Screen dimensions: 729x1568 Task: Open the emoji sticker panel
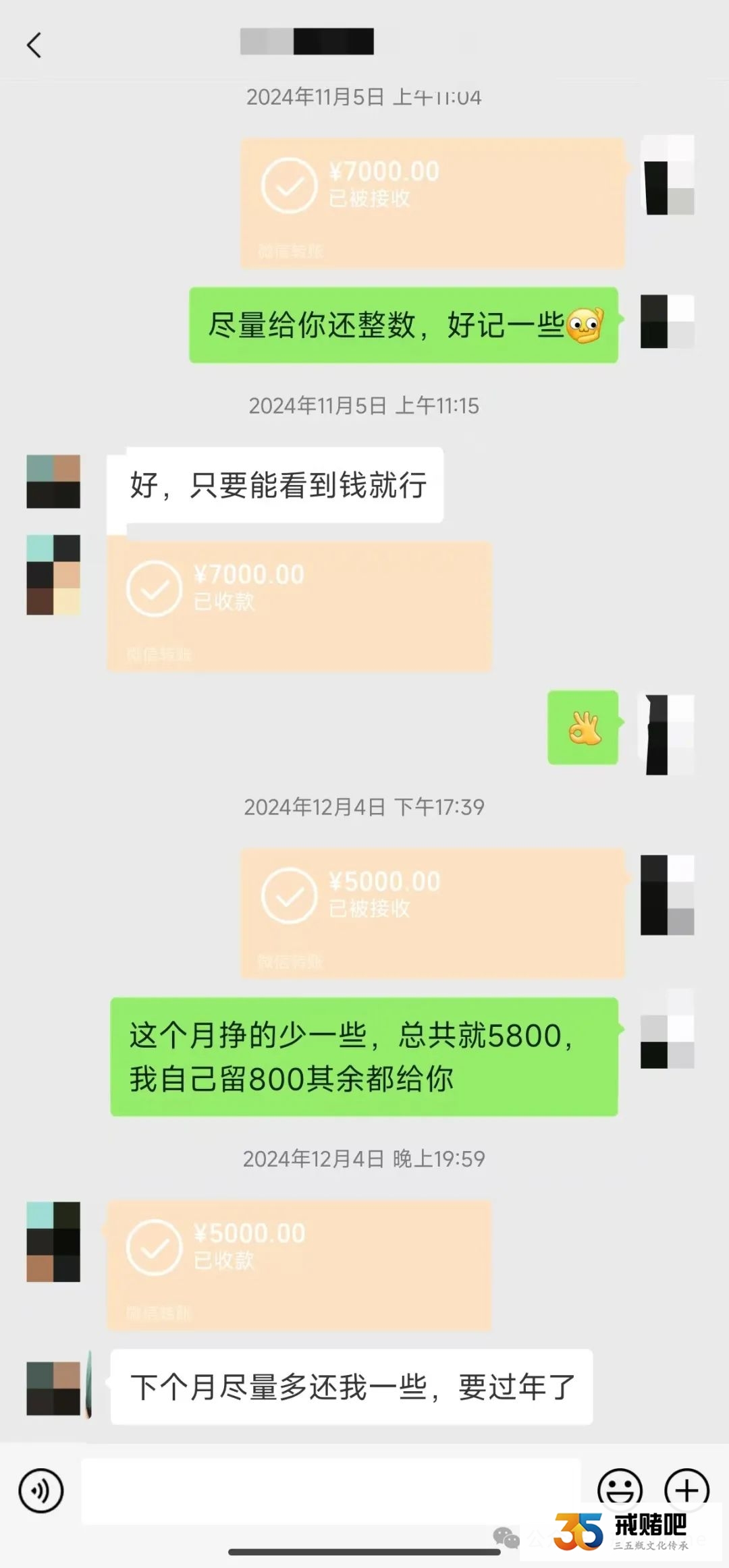click(619, 1489)
